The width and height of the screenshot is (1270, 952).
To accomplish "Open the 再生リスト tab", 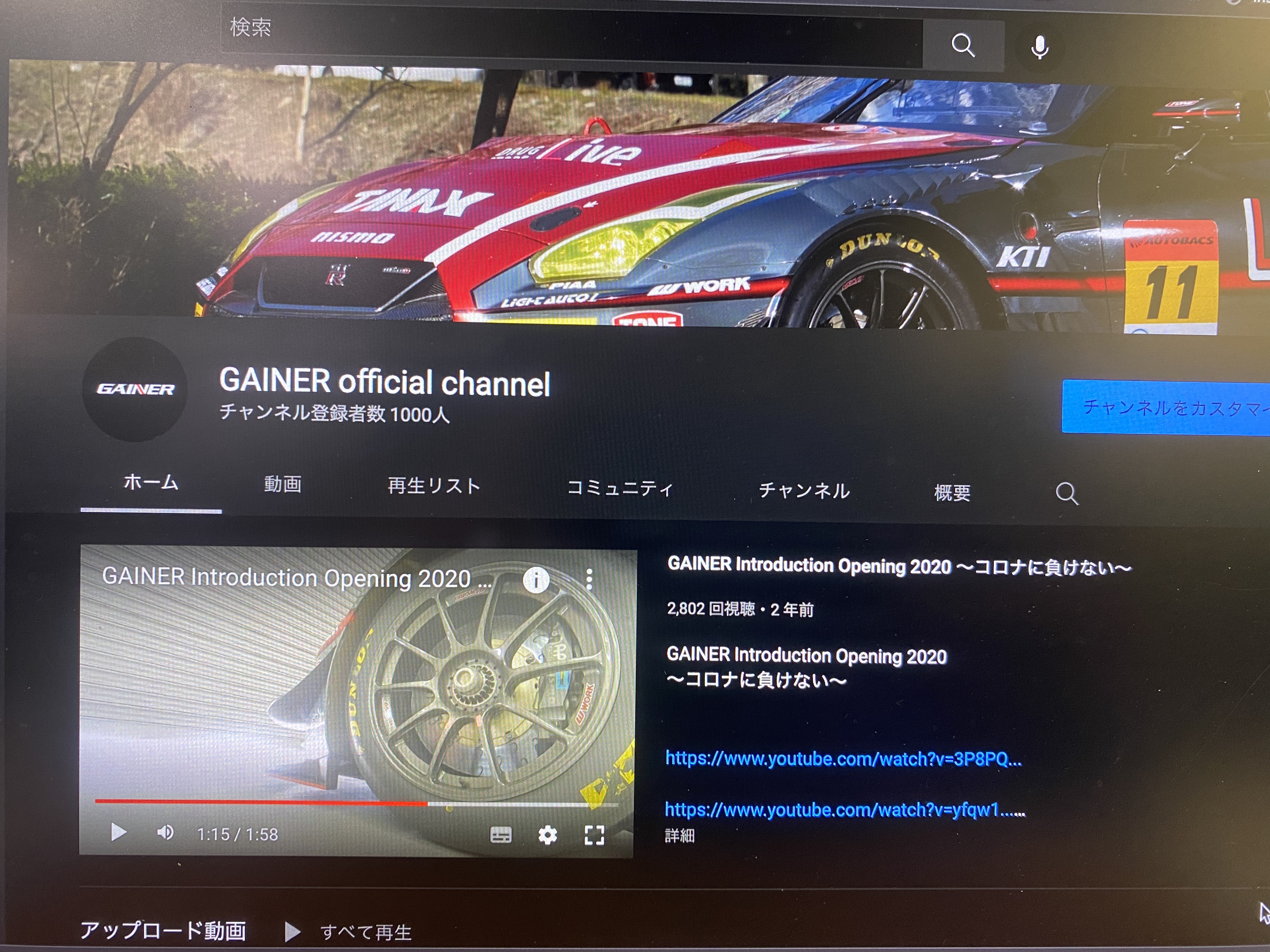I will point(434,486).
